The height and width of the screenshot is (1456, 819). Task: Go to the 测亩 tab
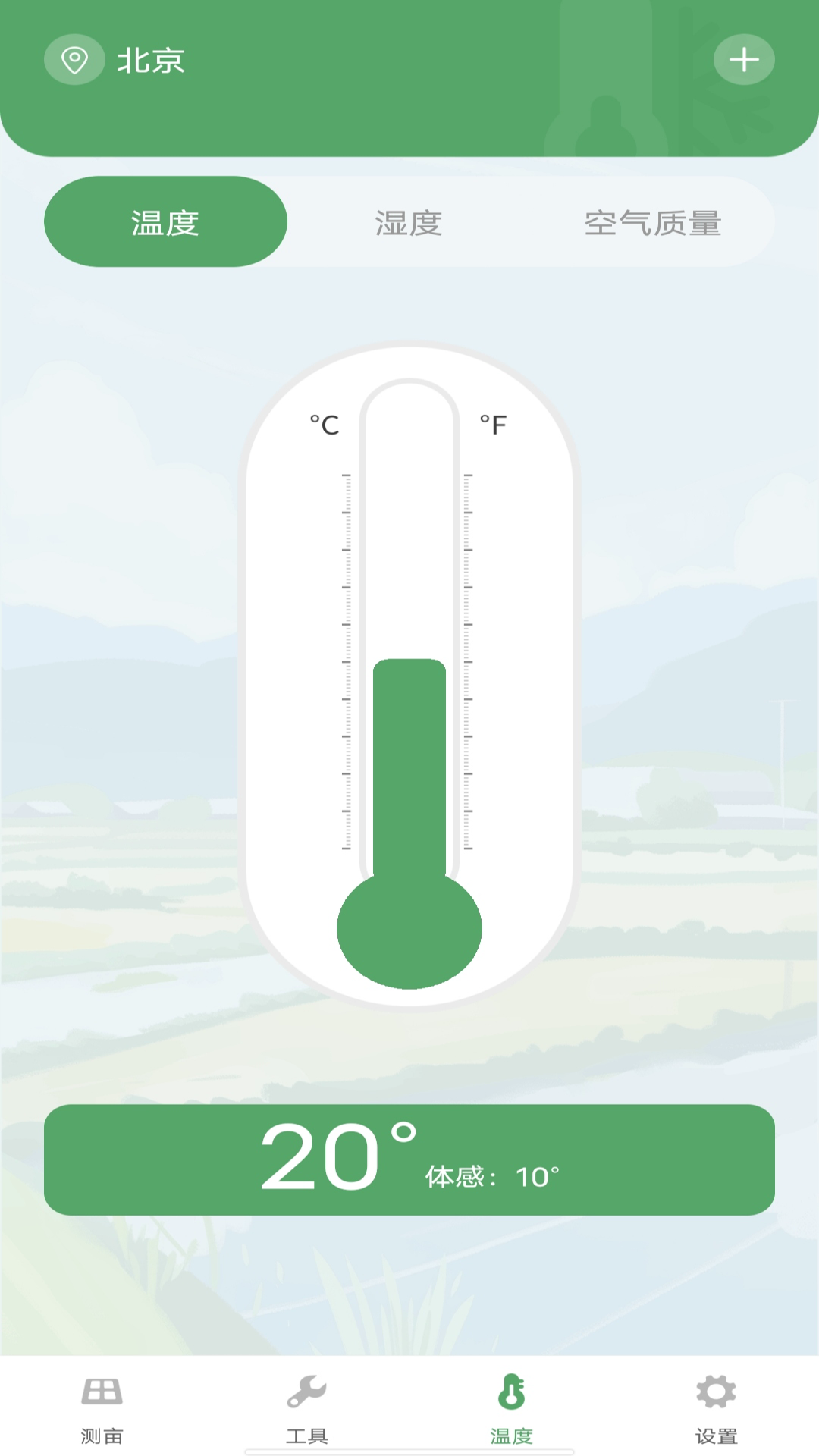[102, 1408]
